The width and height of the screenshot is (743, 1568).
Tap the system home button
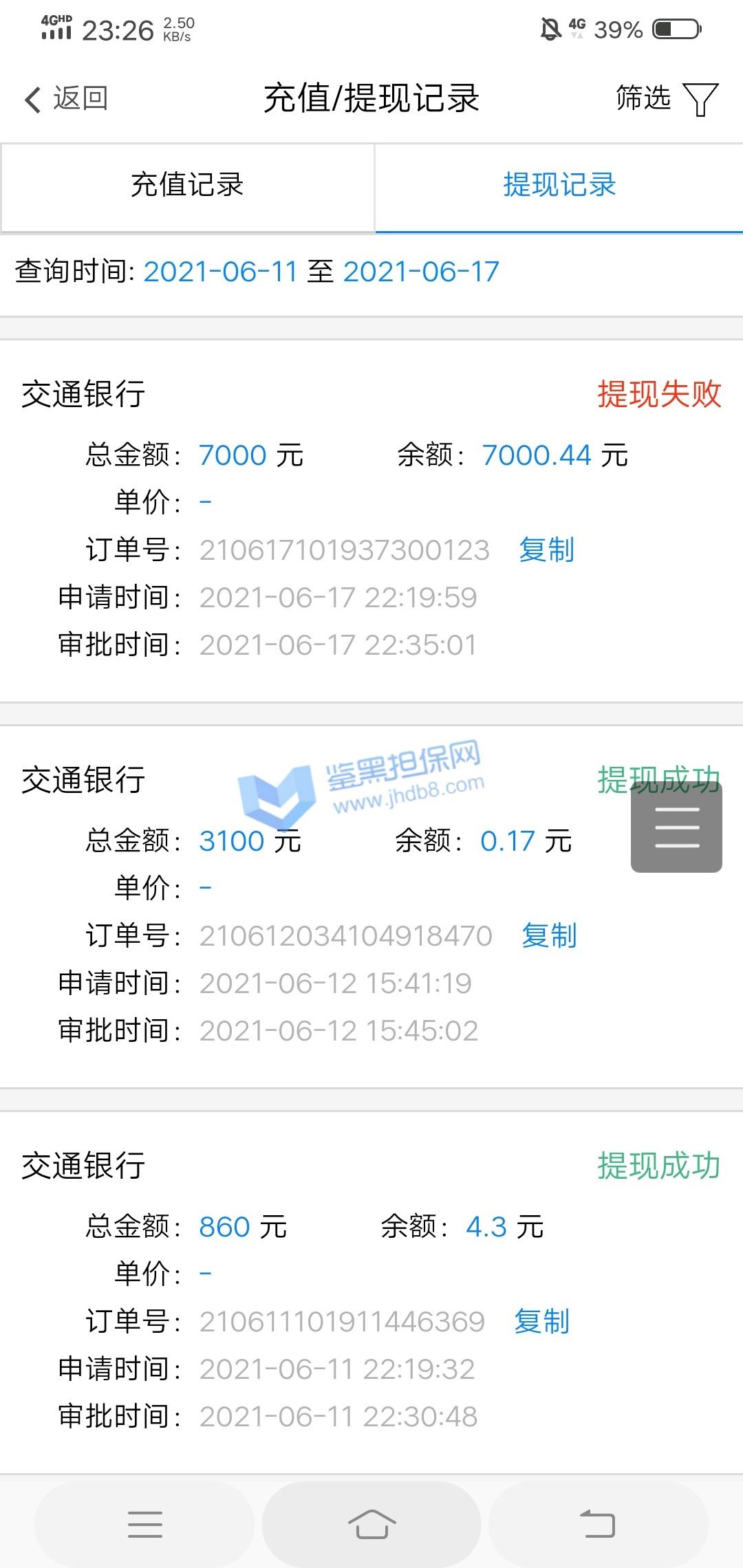click(371, 1525)
